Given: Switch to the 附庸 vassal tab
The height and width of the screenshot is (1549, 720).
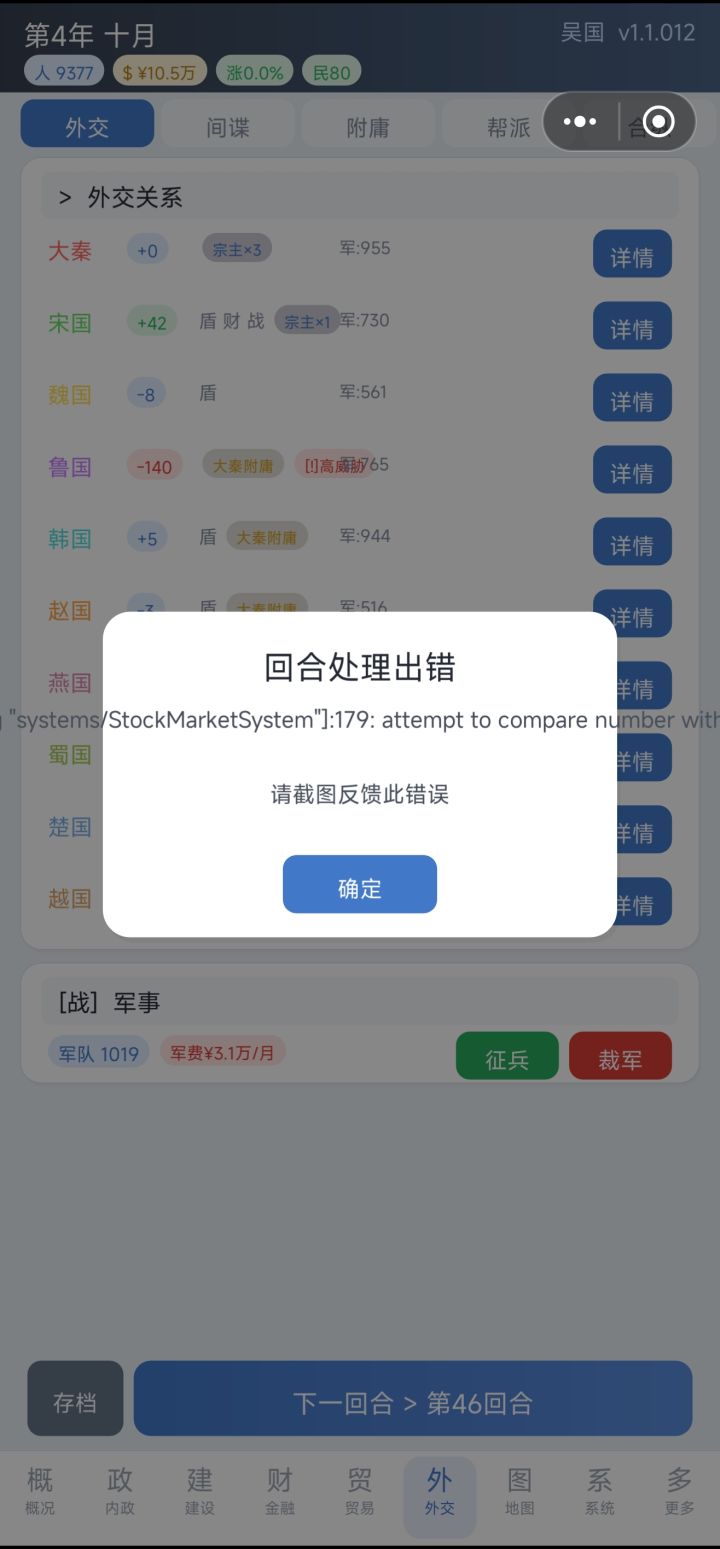Looking at the screenshot, I should [368, 122].
